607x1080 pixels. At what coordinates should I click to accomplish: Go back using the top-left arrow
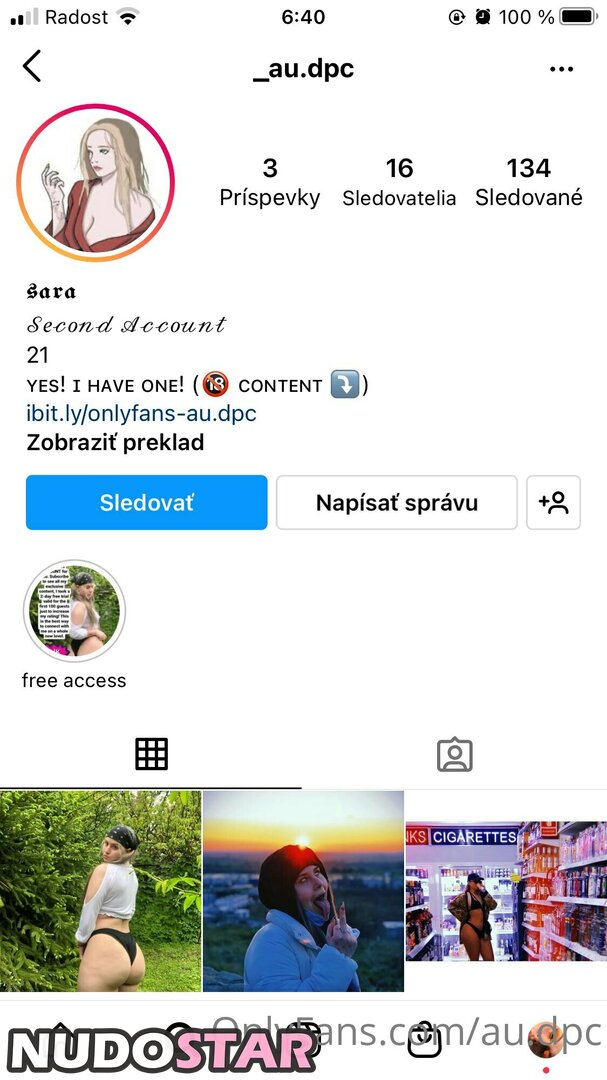[32, 67]
